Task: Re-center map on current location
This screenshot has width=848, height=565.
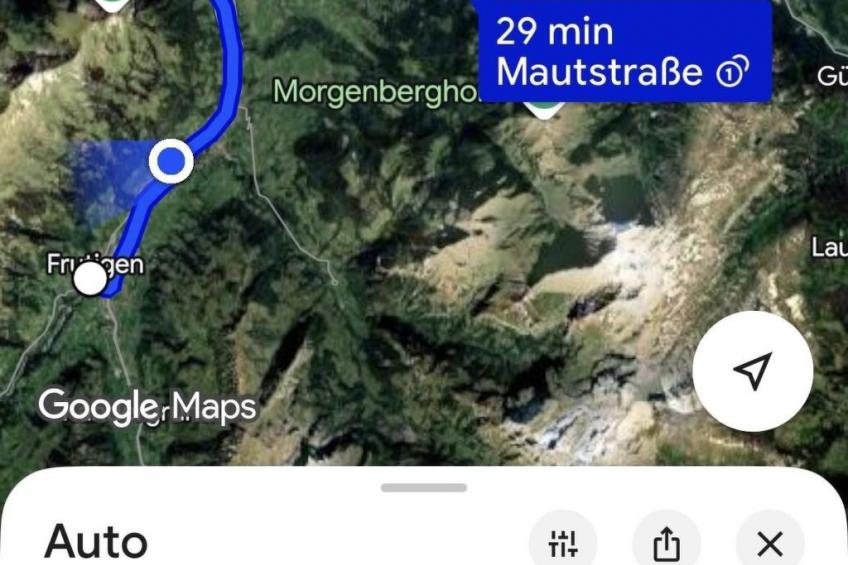Action: coord(752,371)
